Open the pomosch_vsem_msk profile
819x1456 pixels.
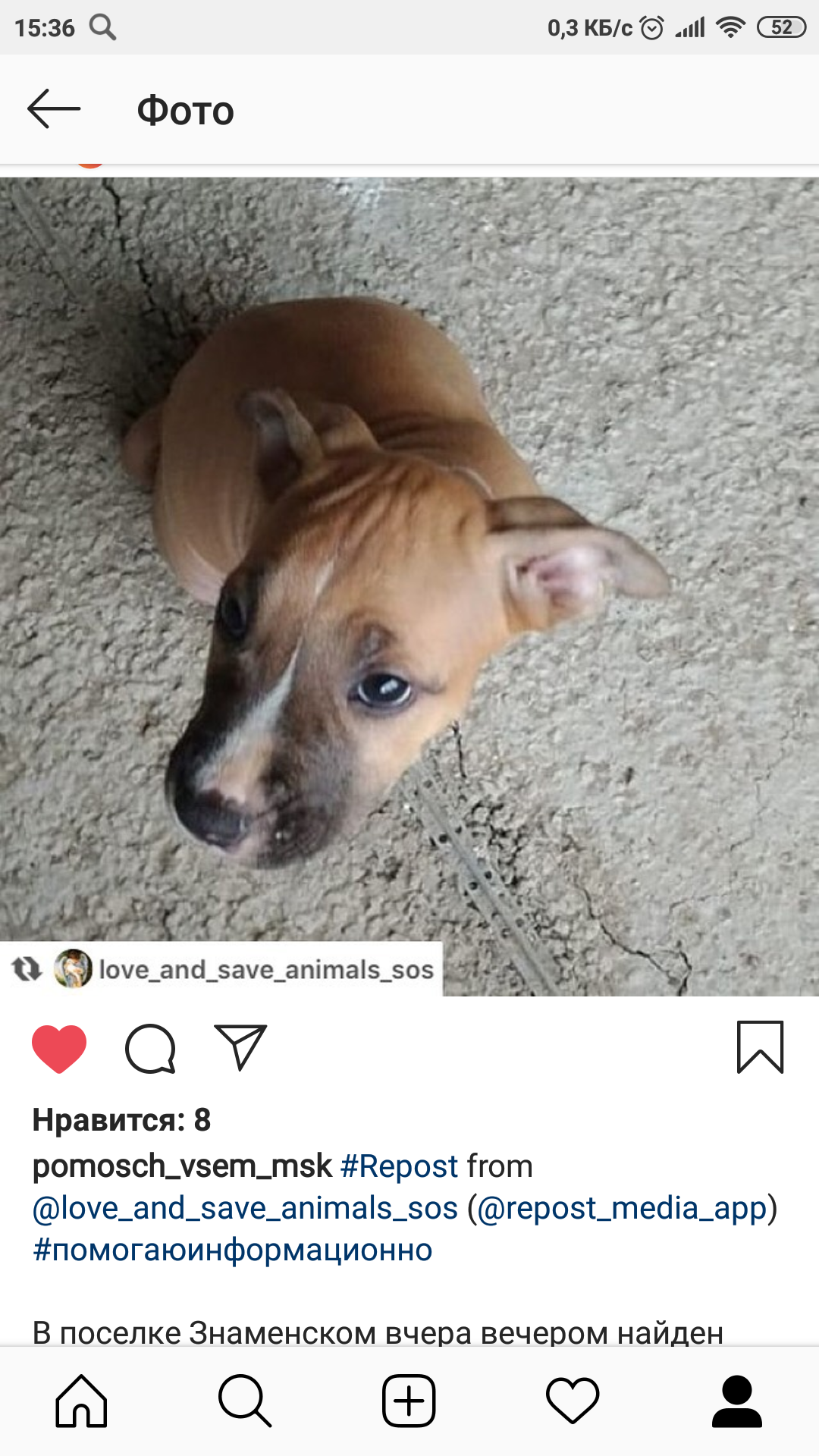pyautogui.click(x=182, y=1166)
